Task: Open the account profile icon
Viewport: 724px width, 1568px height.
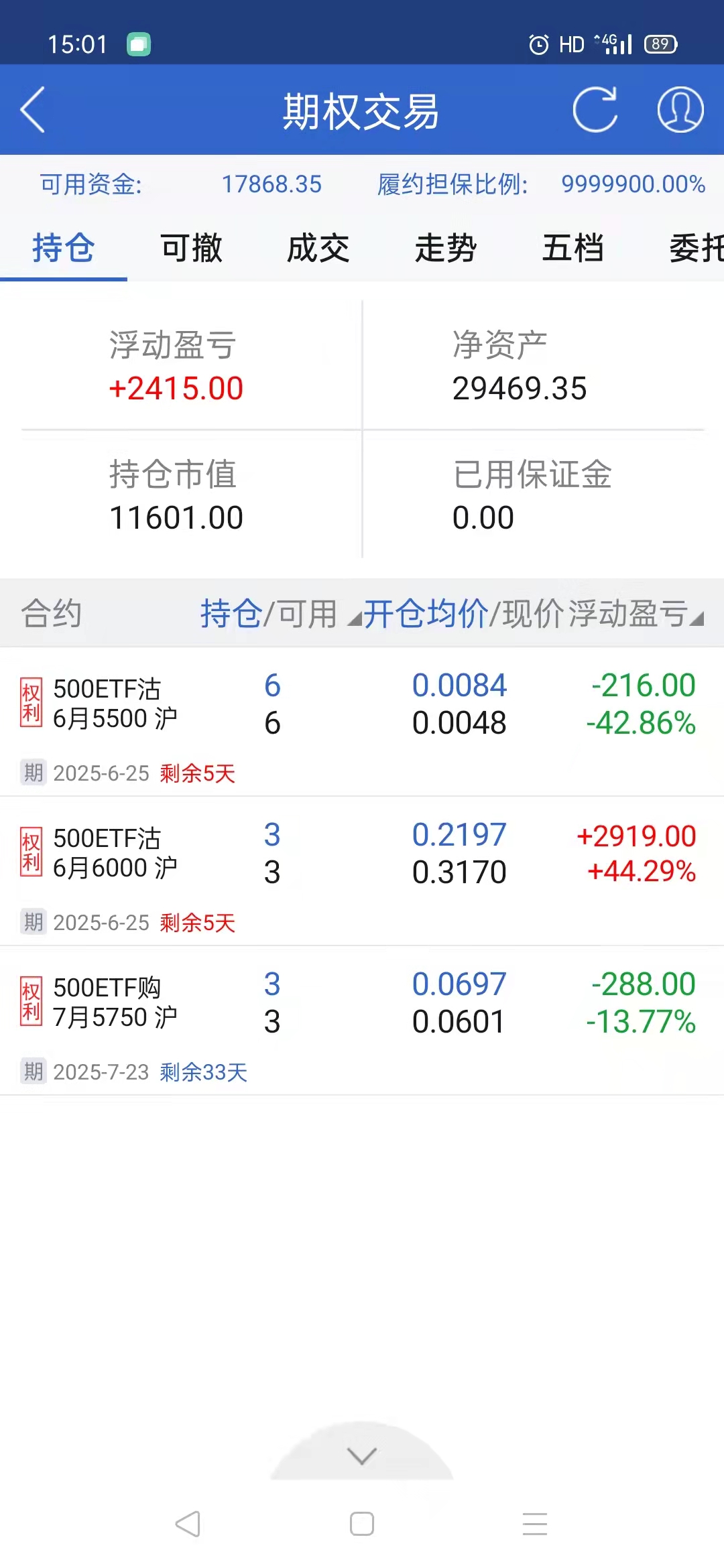Action: point(680,110)
